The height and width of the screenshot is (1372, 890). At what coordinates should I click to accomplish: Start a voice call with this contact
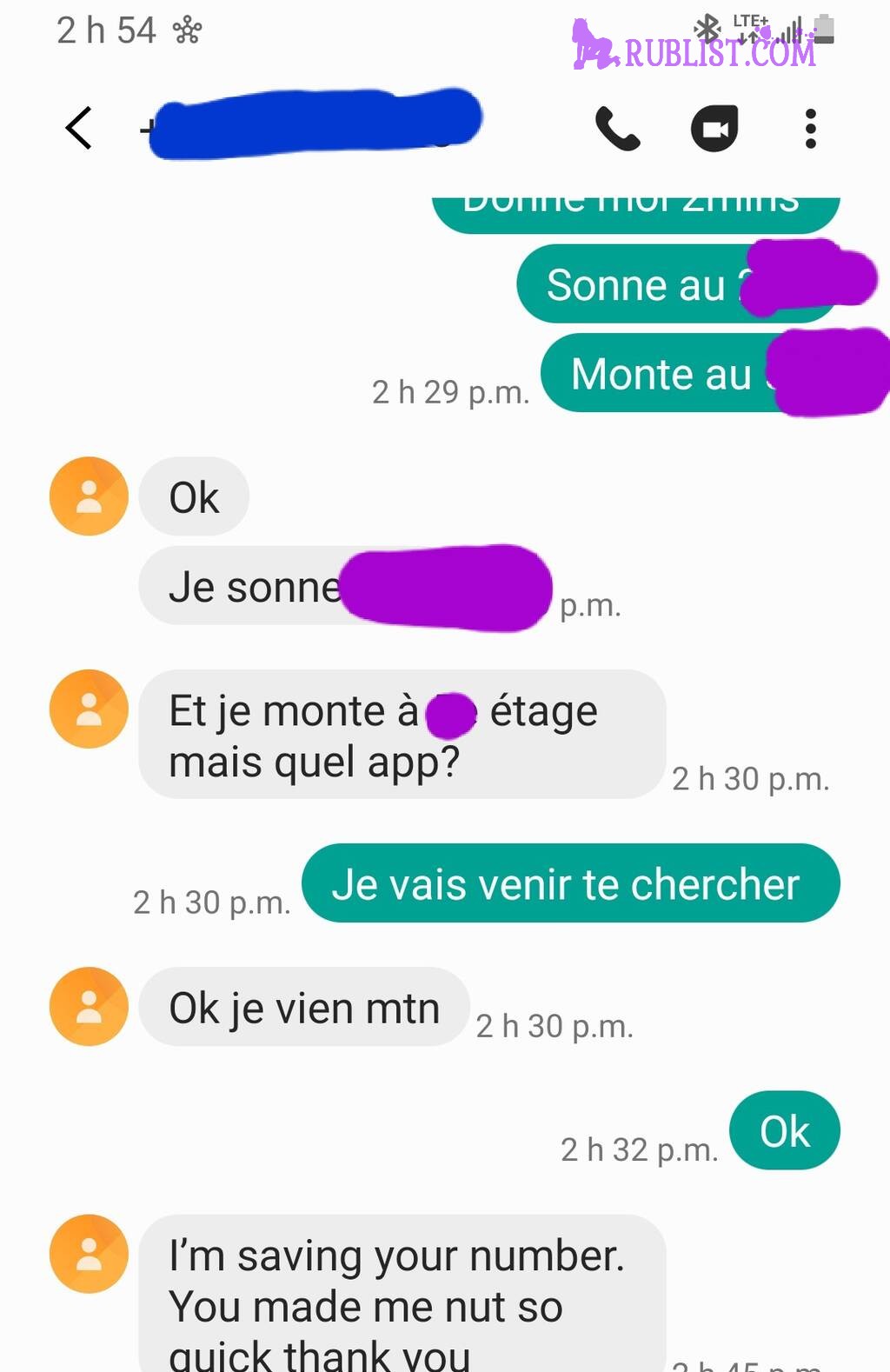coord(618,130)
